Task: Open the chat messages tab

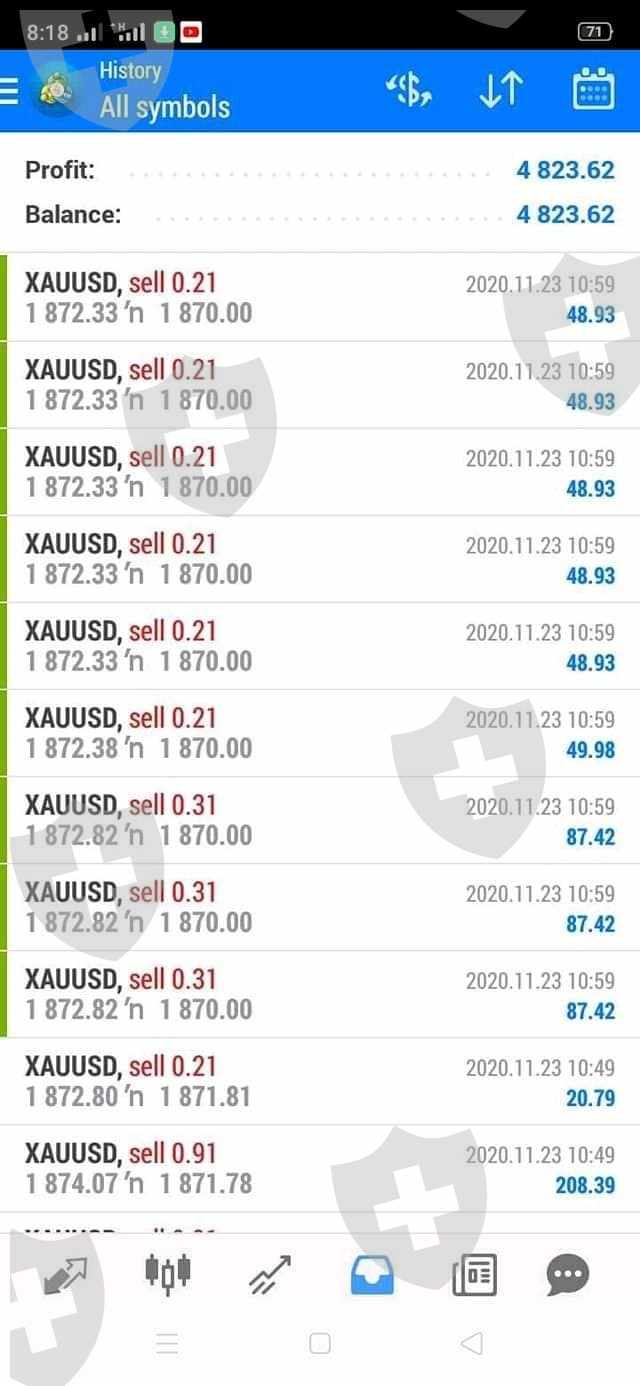Action: pyautogui.click(x=568, y=1275)
